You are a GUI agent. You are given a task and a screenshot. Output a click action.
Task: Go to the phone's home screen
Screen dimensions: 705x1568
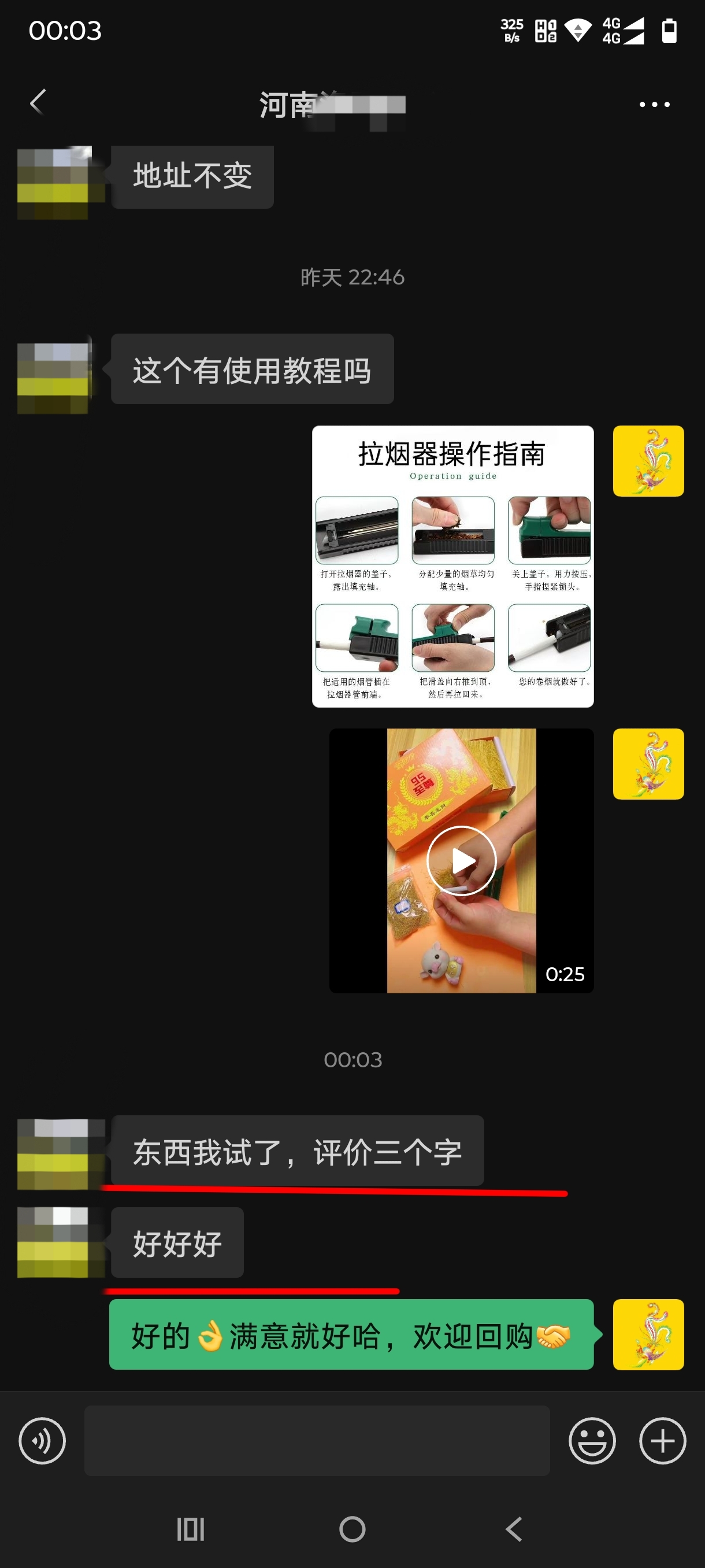click(x=352, y=1529)
